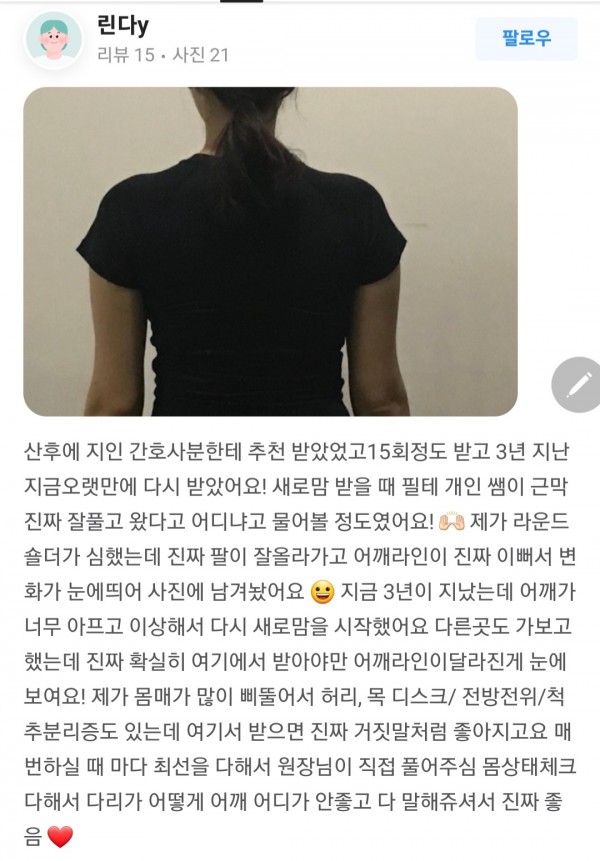The height and width of the screenshot is (861, 600).
Task: Open the review photo of back posture
Action: (x=270, y=251)
